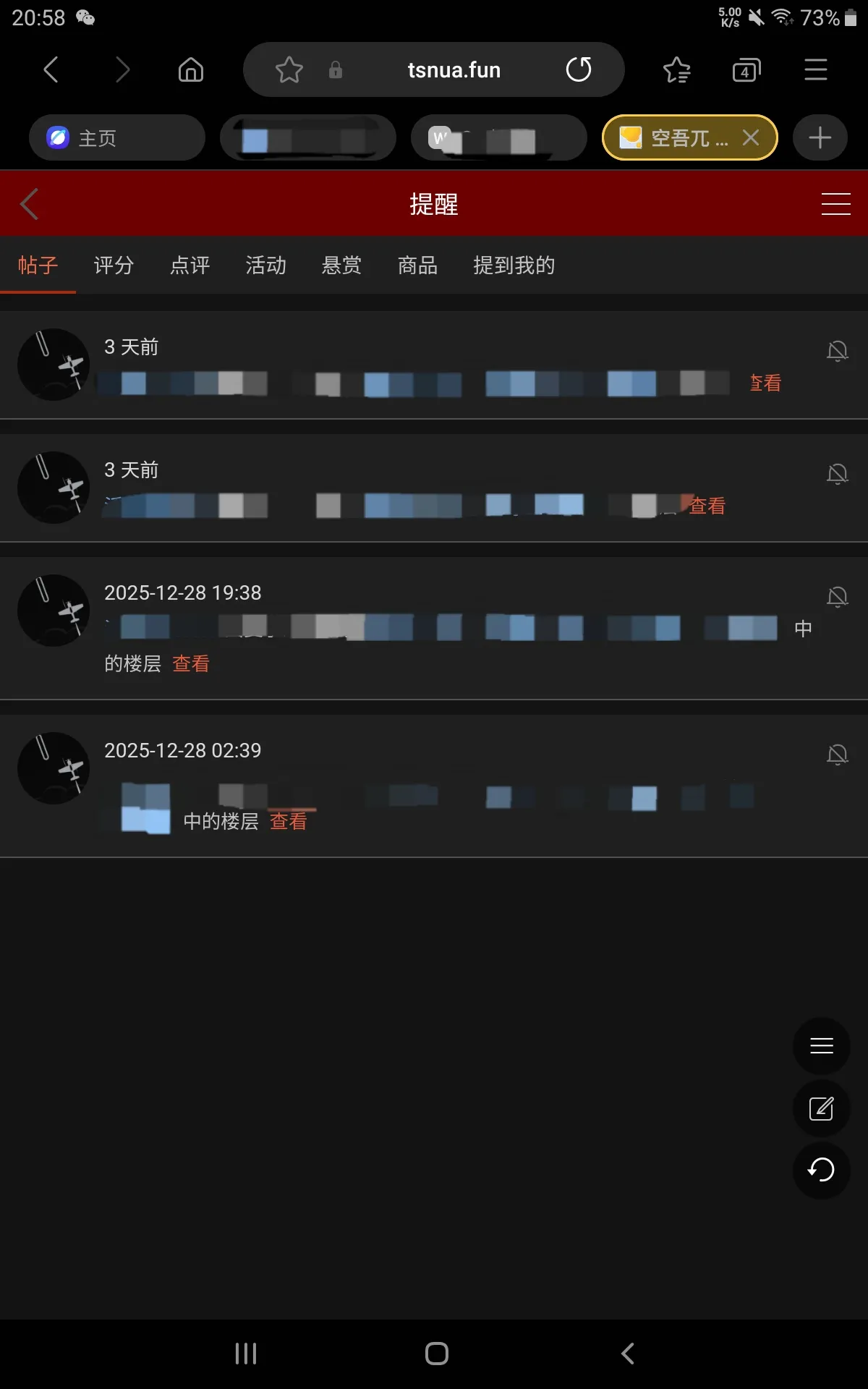Select the 活动 tab

click(265, 266)
